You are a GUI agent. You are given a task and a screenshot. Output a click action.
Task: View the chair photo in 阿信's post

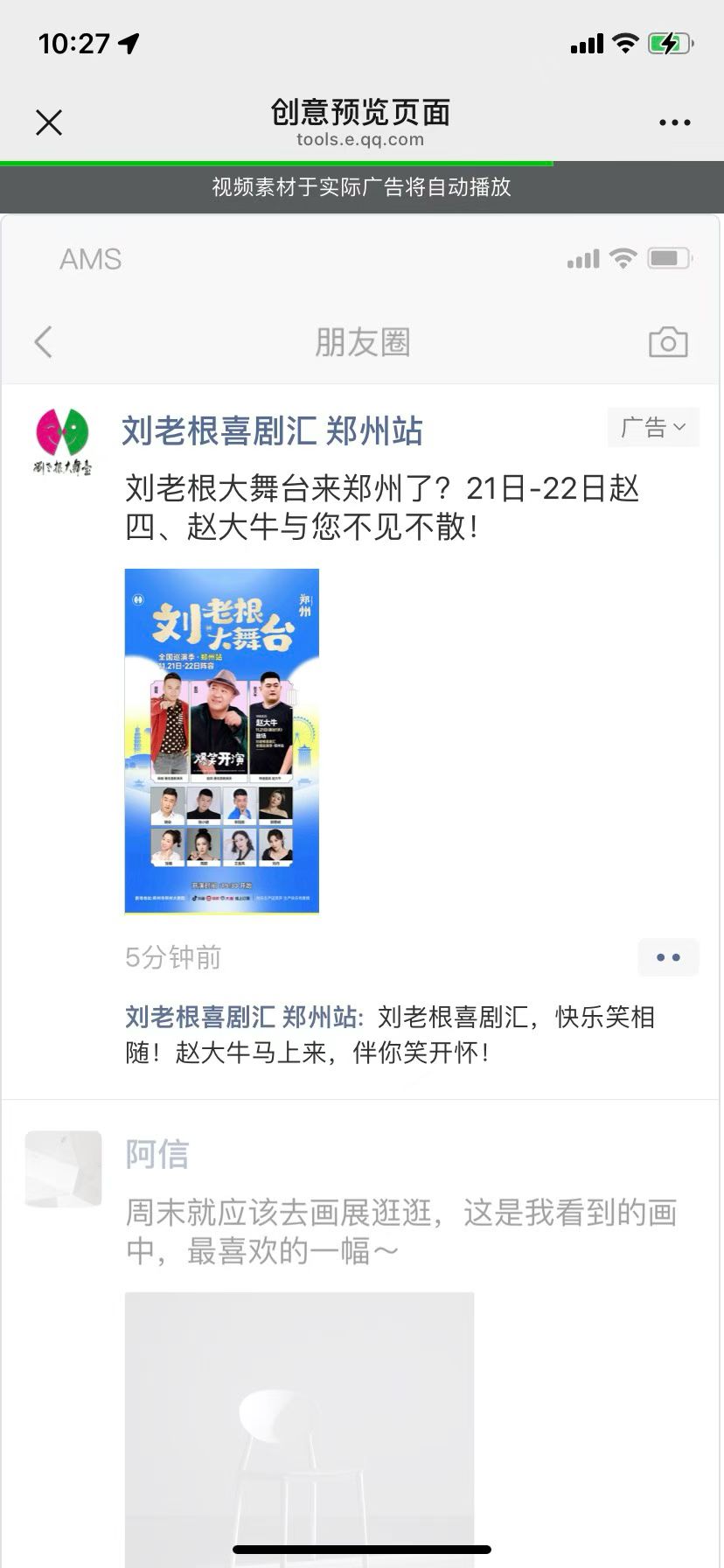click(x=299, y=1426)
